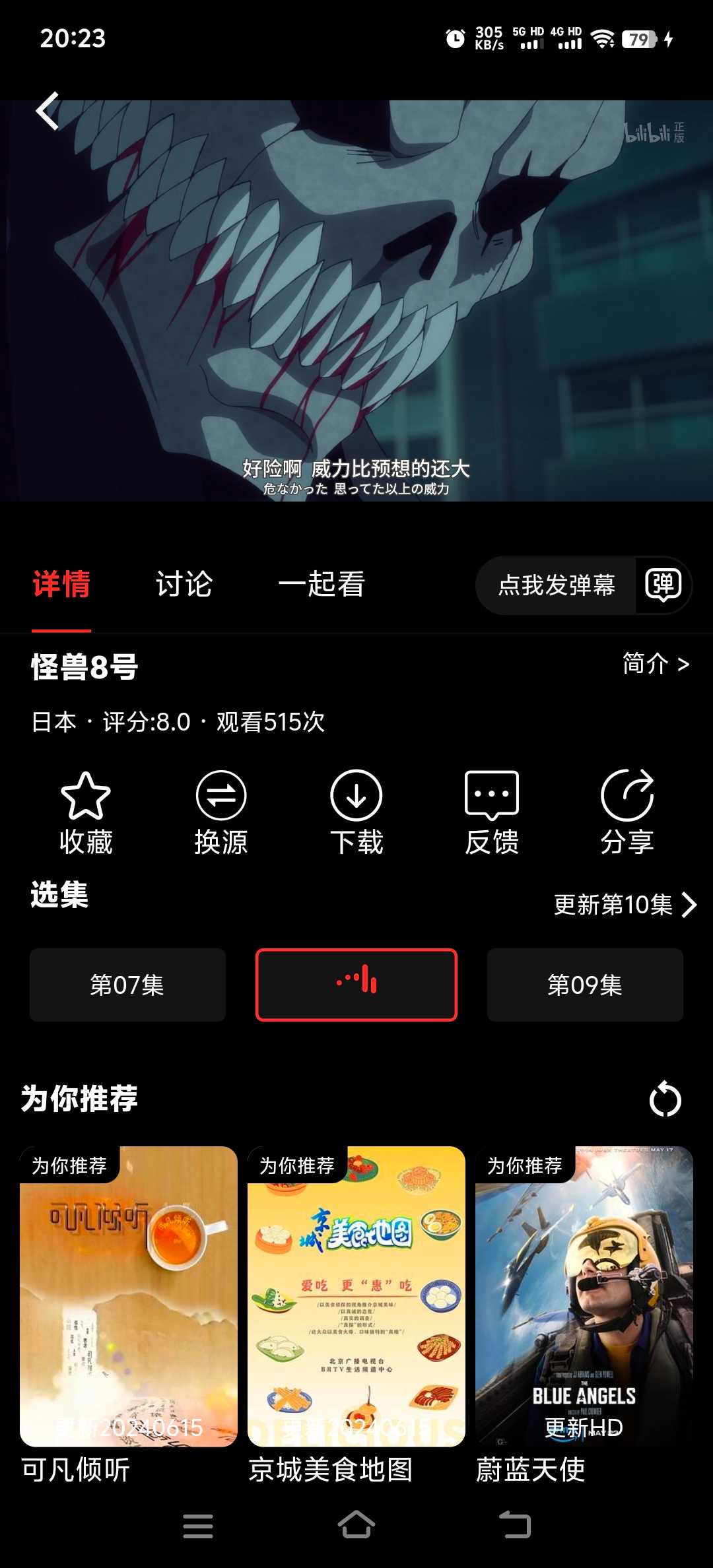Screen dimensions: 713x1568
Task: Switch to the 一起看 tab
Action: (322, 585)
